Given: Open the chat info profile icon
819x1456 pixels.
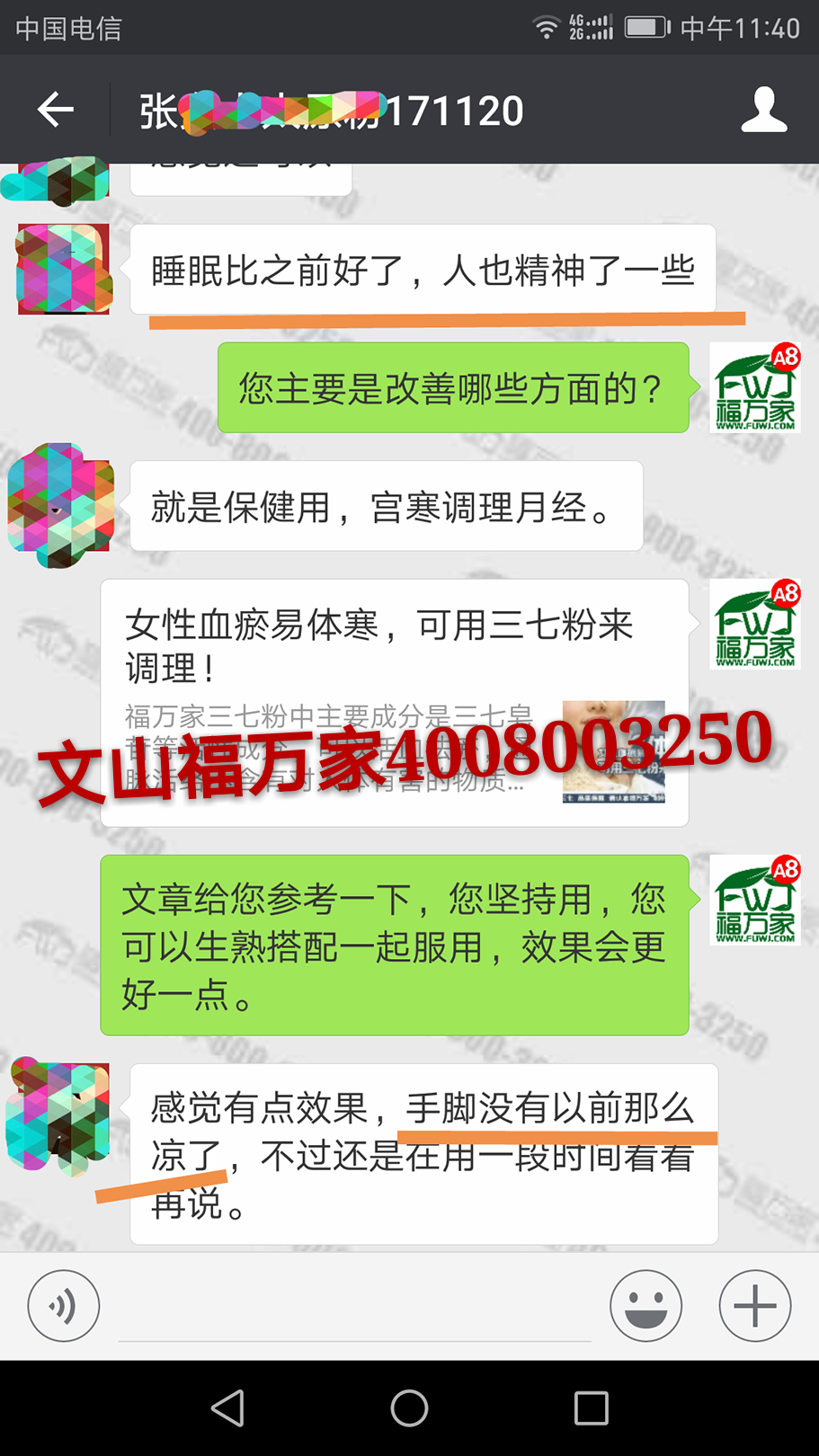Looking at the screenshot, I should (763, 111).
